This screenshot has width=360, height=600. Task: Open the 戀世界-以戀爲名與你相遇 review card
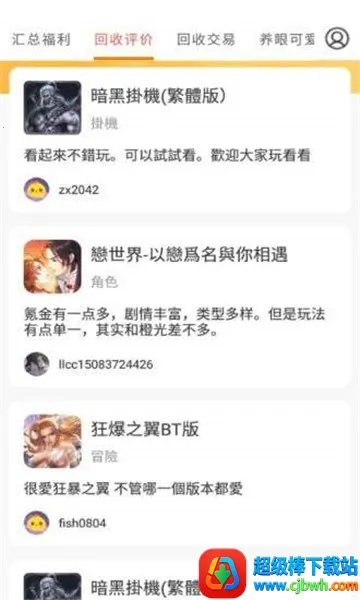(x=180, y=307)
